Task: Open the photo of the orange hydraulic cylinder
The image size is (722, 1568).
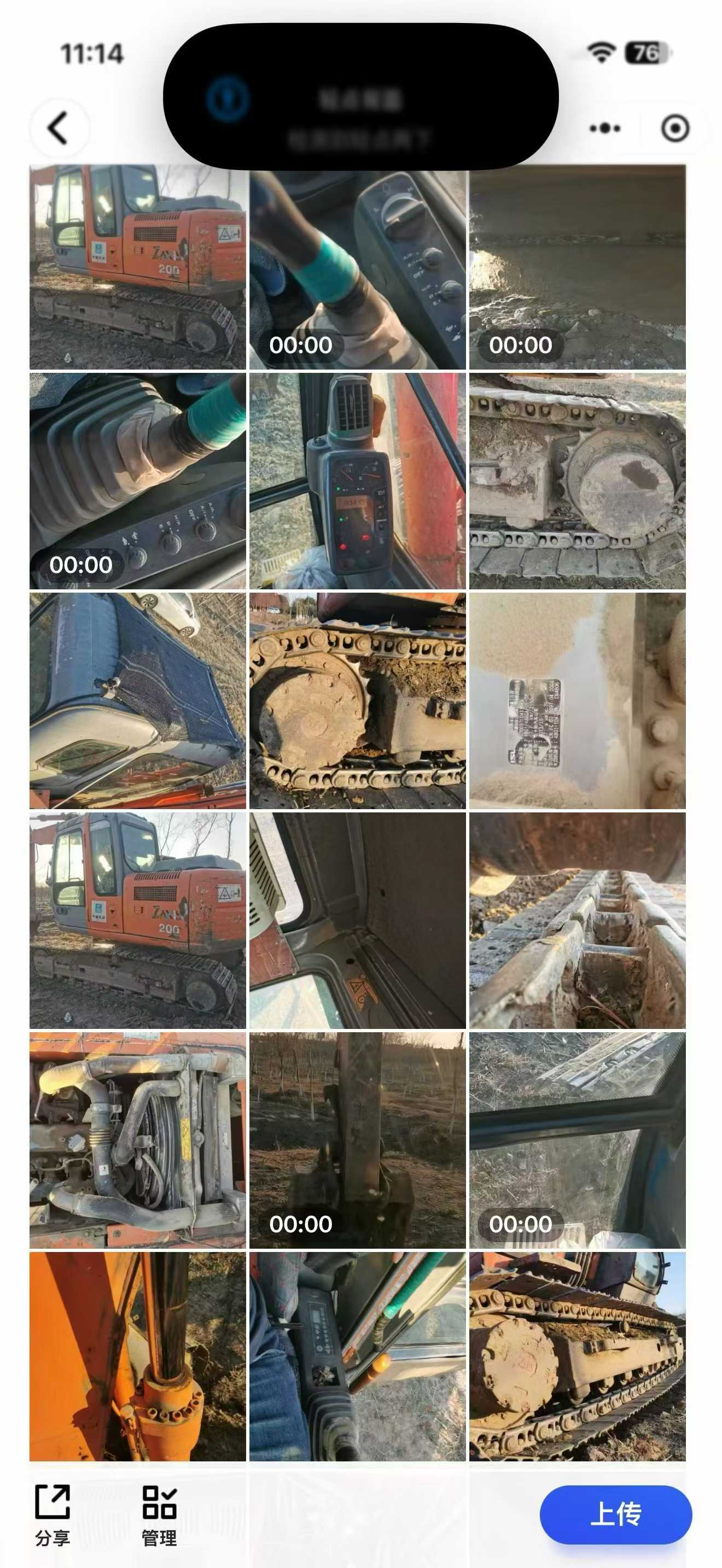Action: [x=138, y=1356]
